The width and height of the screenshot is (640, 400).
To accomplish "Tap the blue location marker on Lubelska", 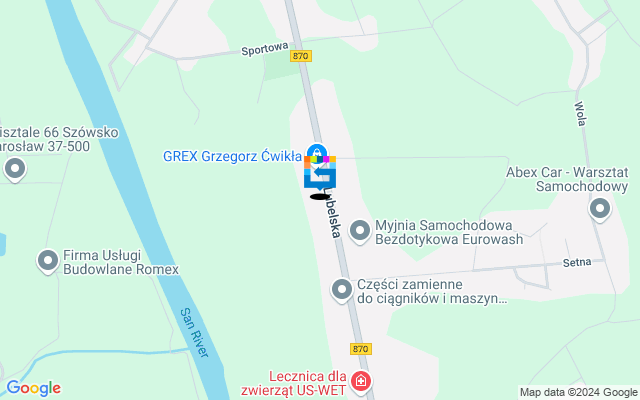I will coord(320,176).
